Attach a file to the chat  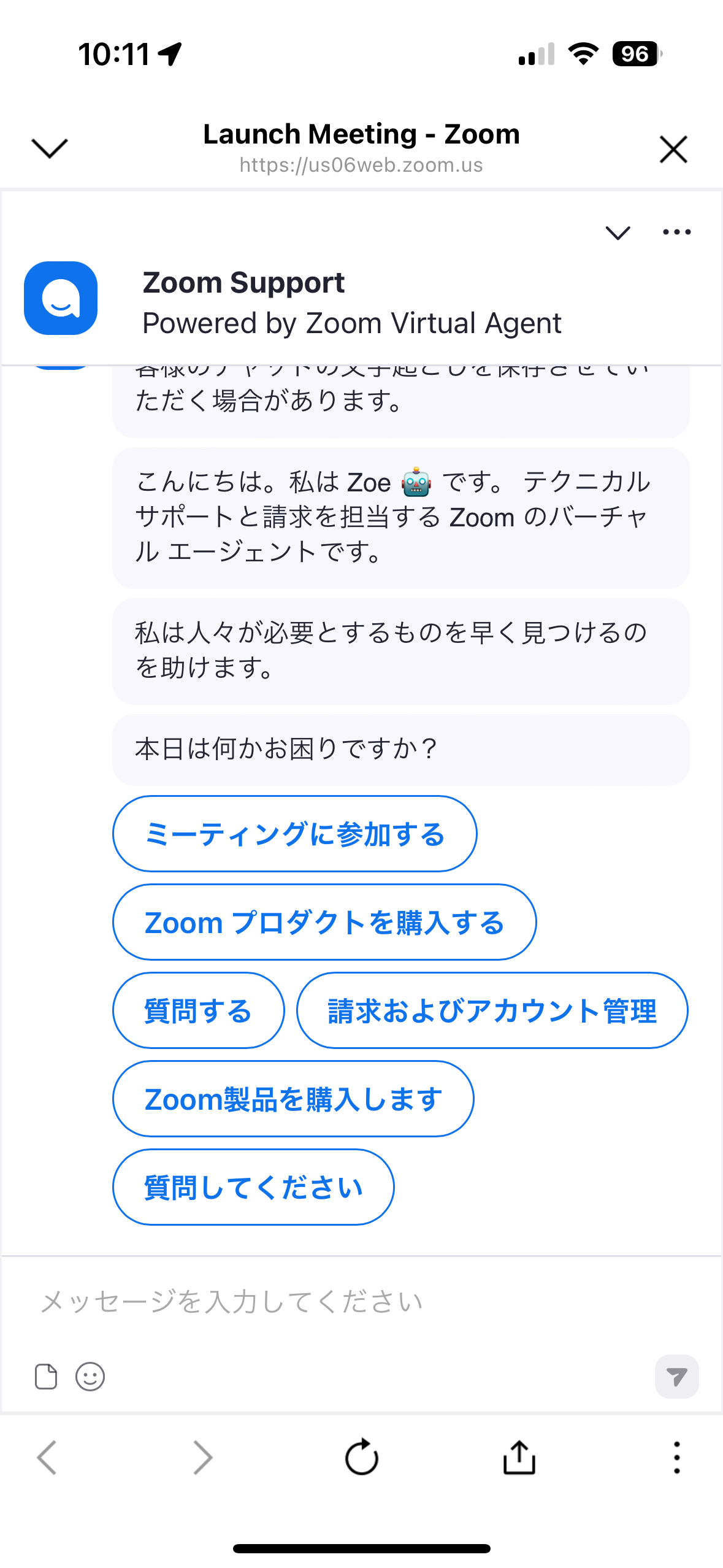(x=46, y=1376)
